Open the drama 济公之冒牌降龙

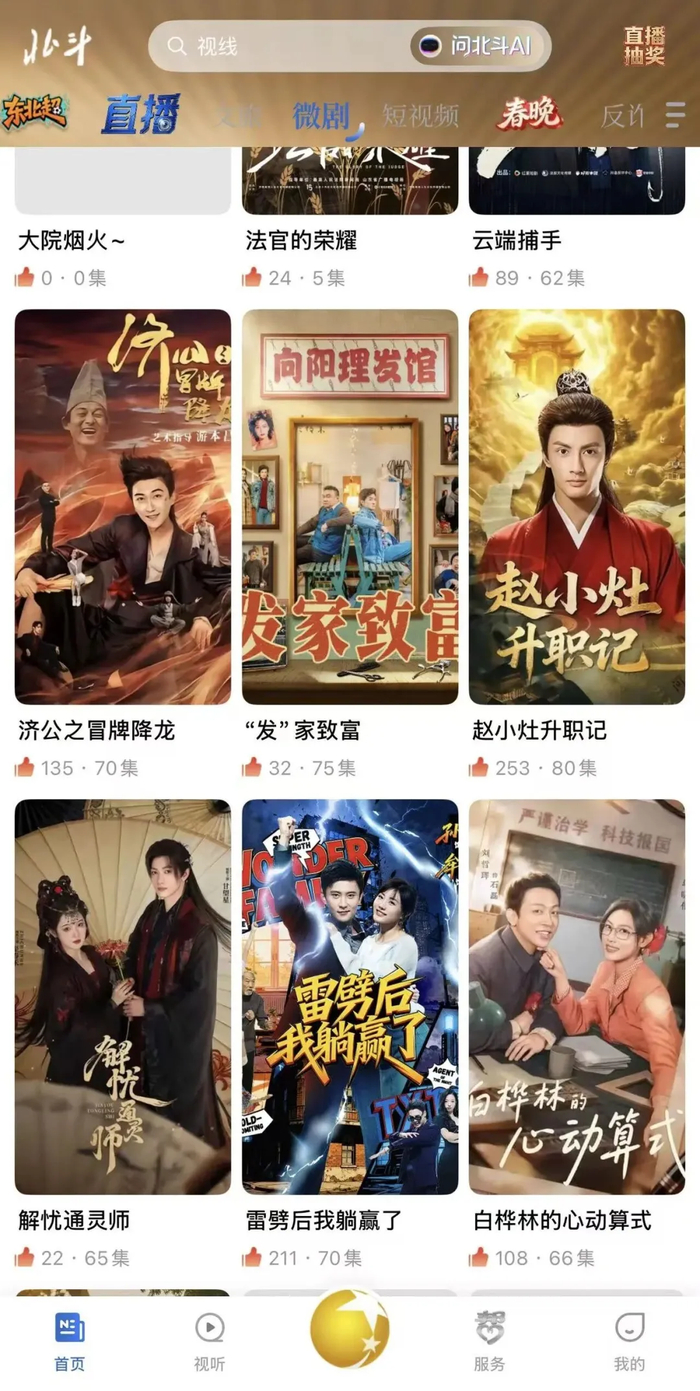click(x=122, y=507)
